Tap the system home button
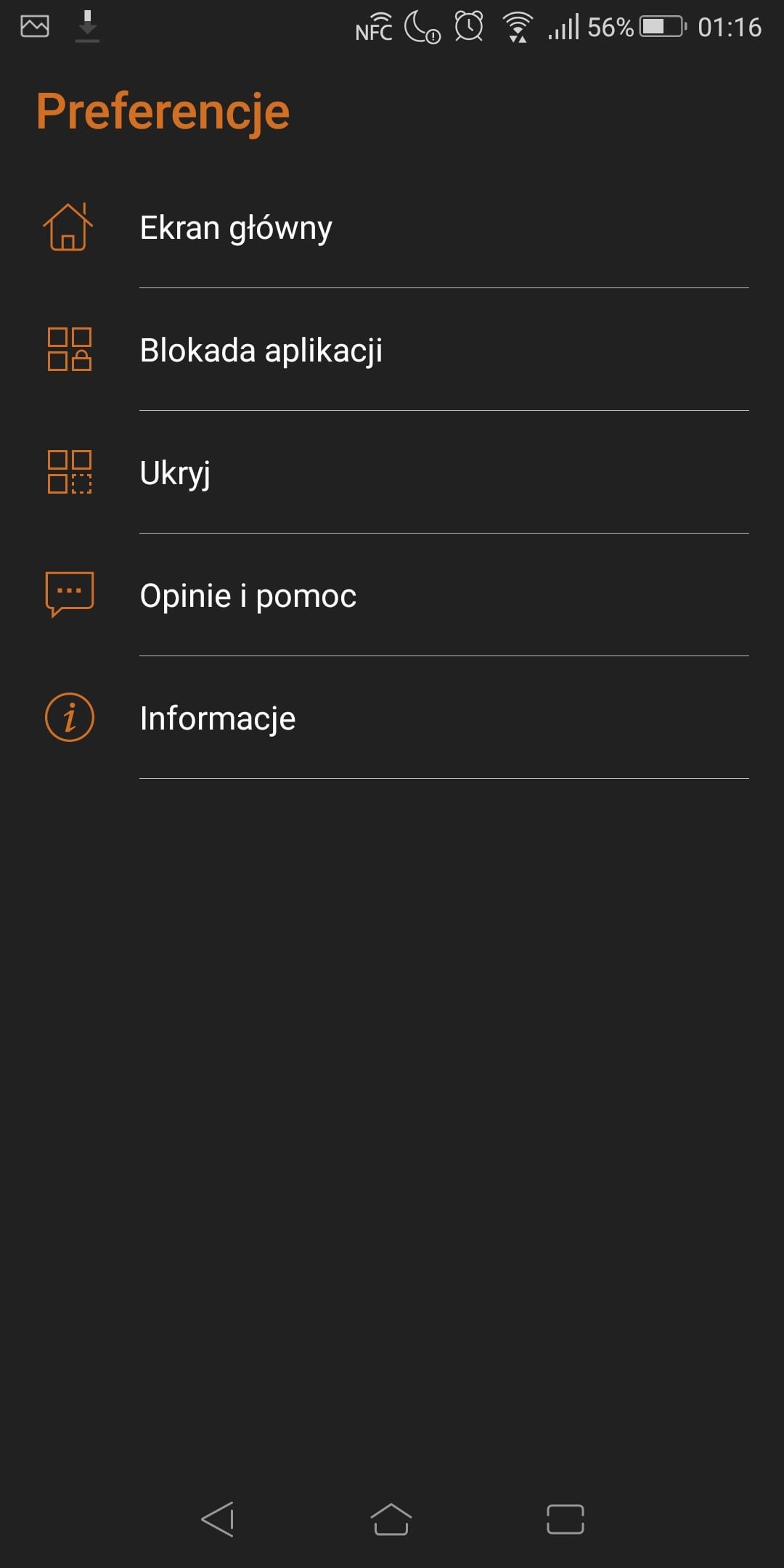 (391, 1519)
